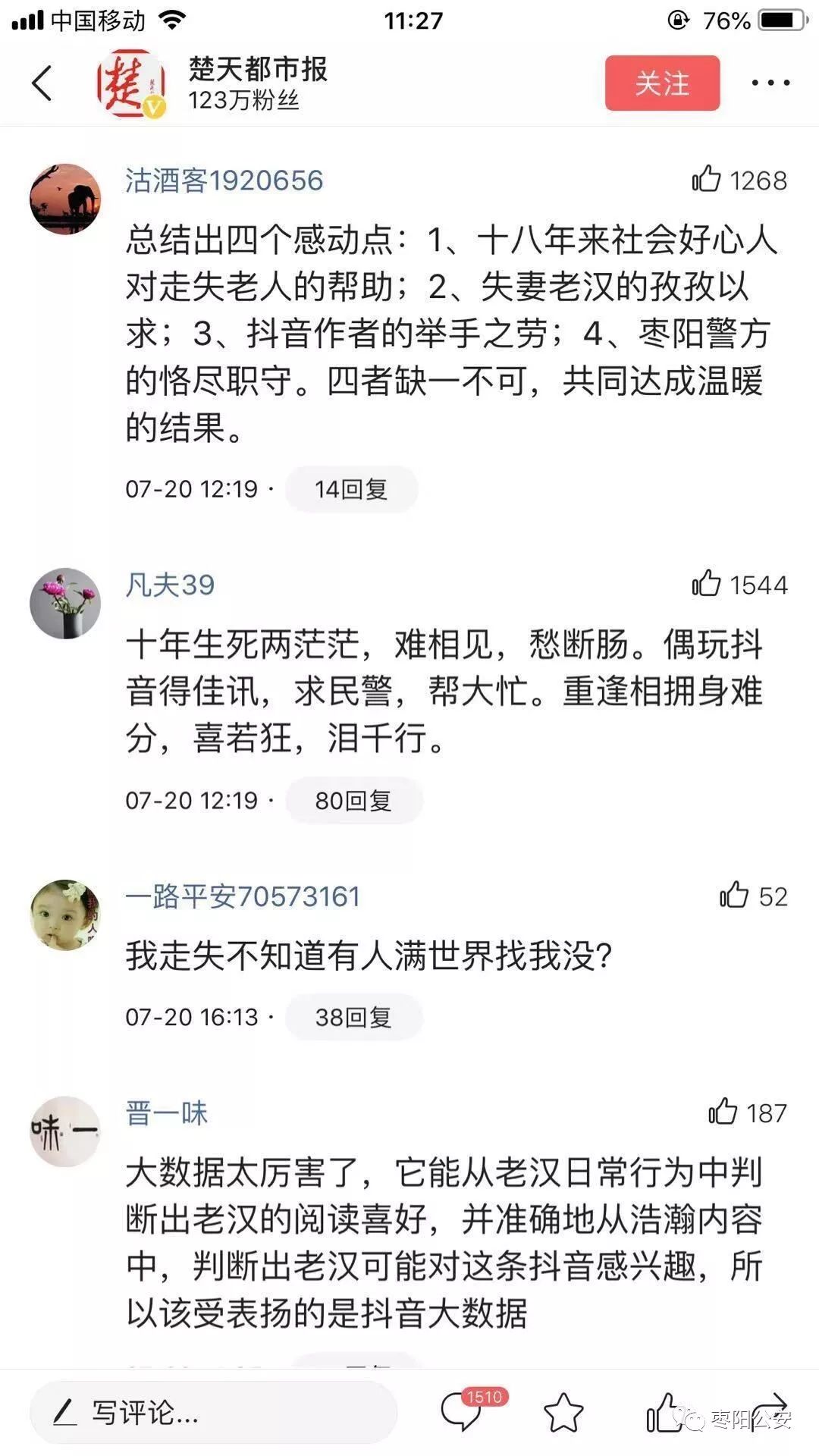Tap the 关注 follow button
This screenshot has height=1456, width=819.
662,83
